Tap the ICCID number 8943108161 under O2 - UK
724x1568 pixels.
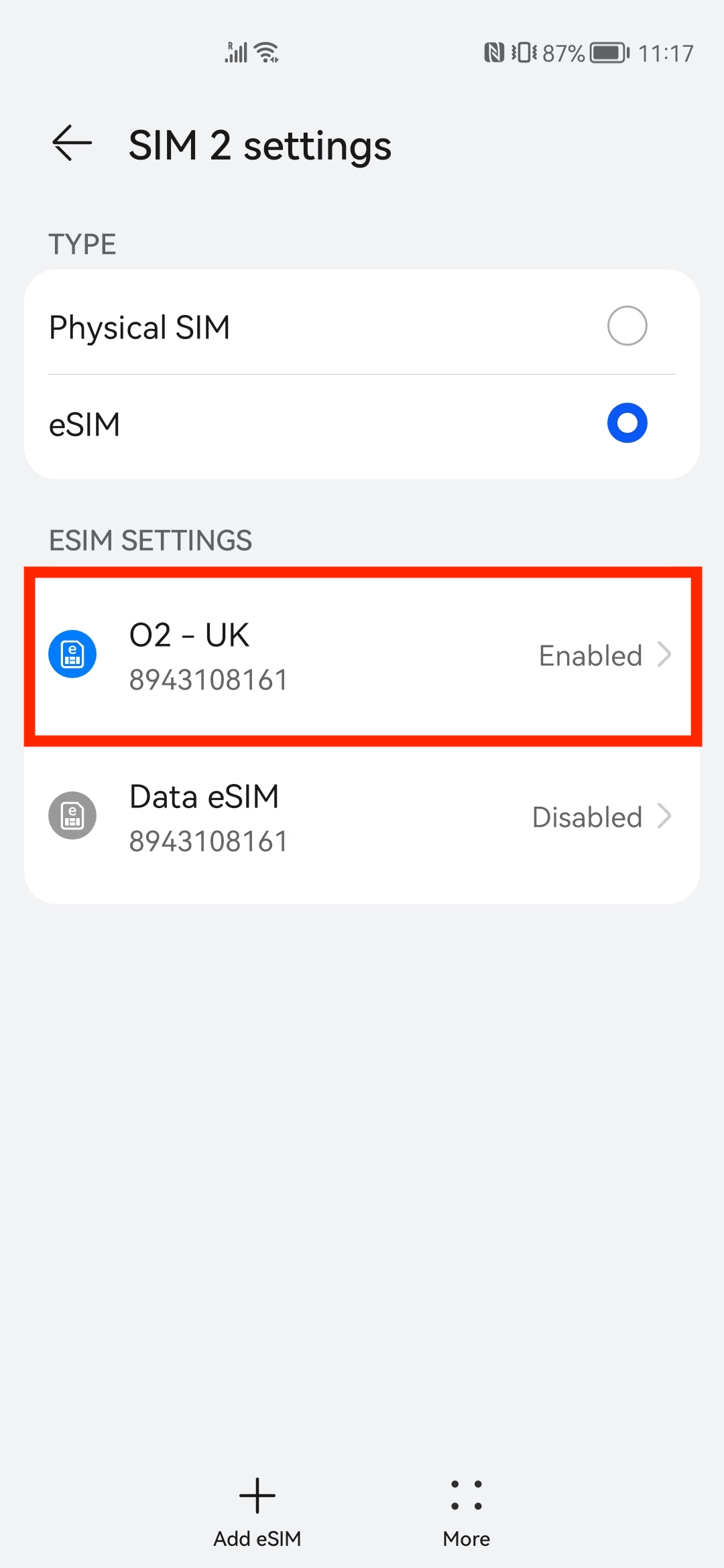tap(208, 679)
